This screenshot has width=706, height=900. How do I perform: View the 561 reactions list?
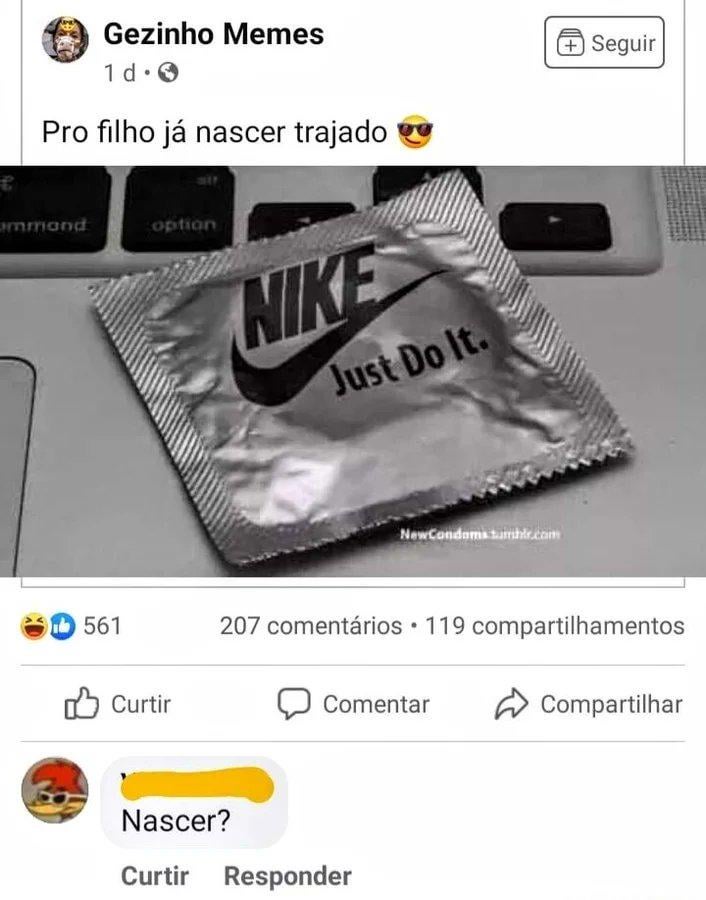(72, 626)
